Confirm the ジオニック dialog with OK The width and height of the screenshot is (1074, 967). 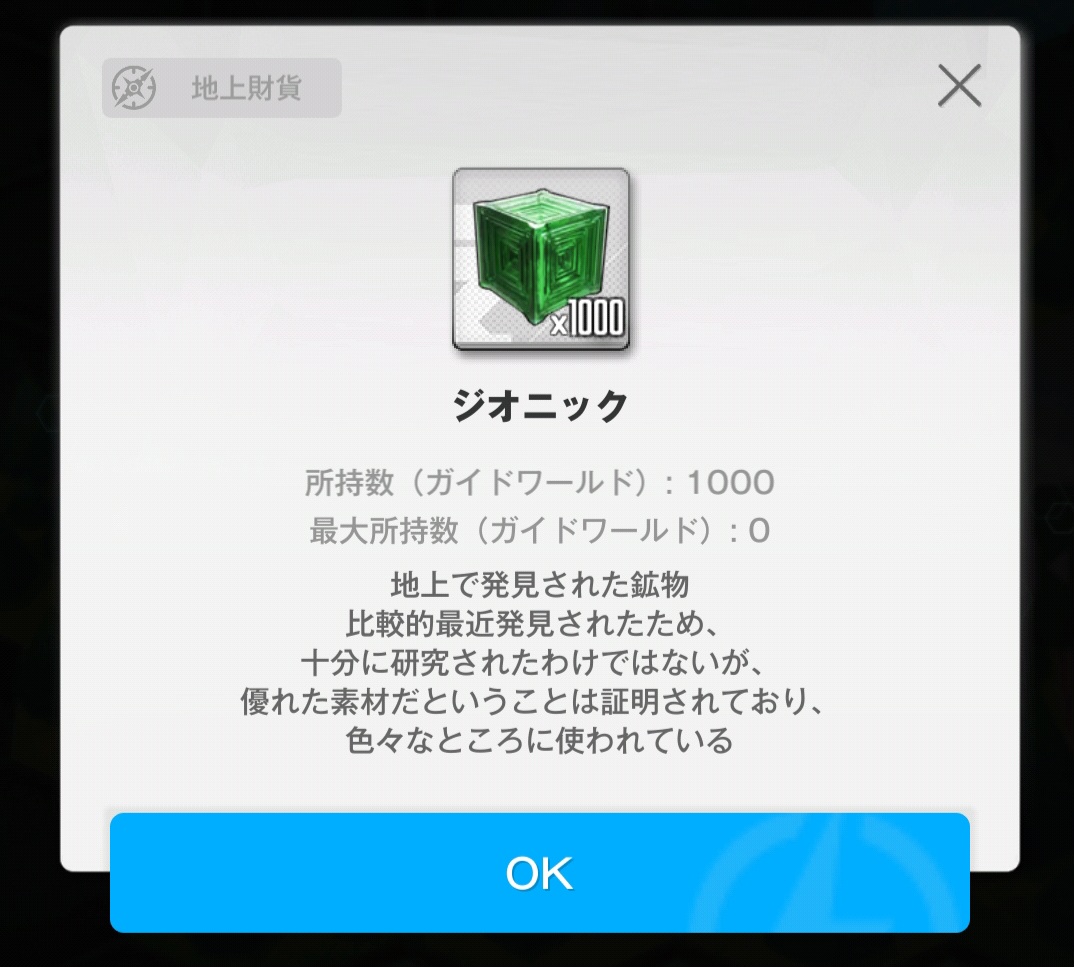539,873
